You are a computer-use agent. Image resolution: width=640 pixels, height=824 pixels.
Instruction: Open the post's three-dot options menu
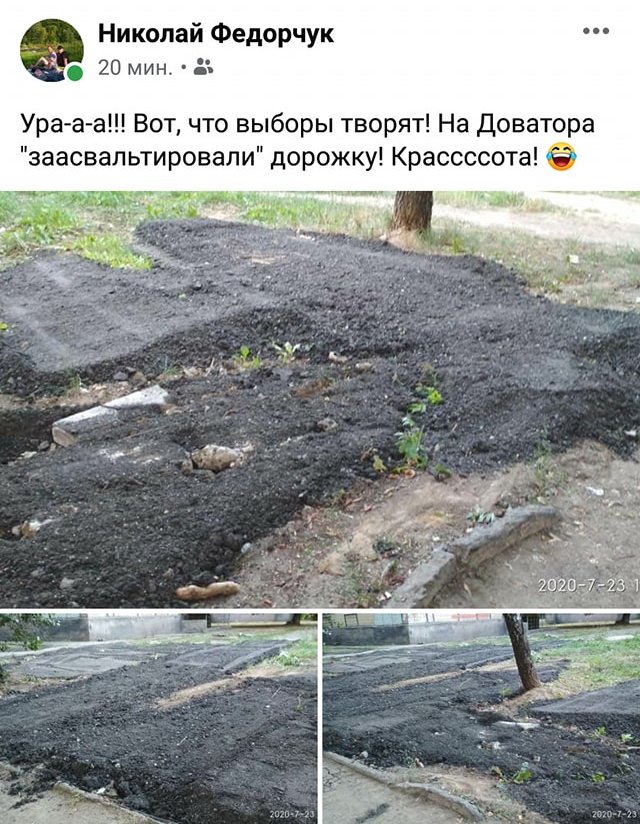pos(596,31)
